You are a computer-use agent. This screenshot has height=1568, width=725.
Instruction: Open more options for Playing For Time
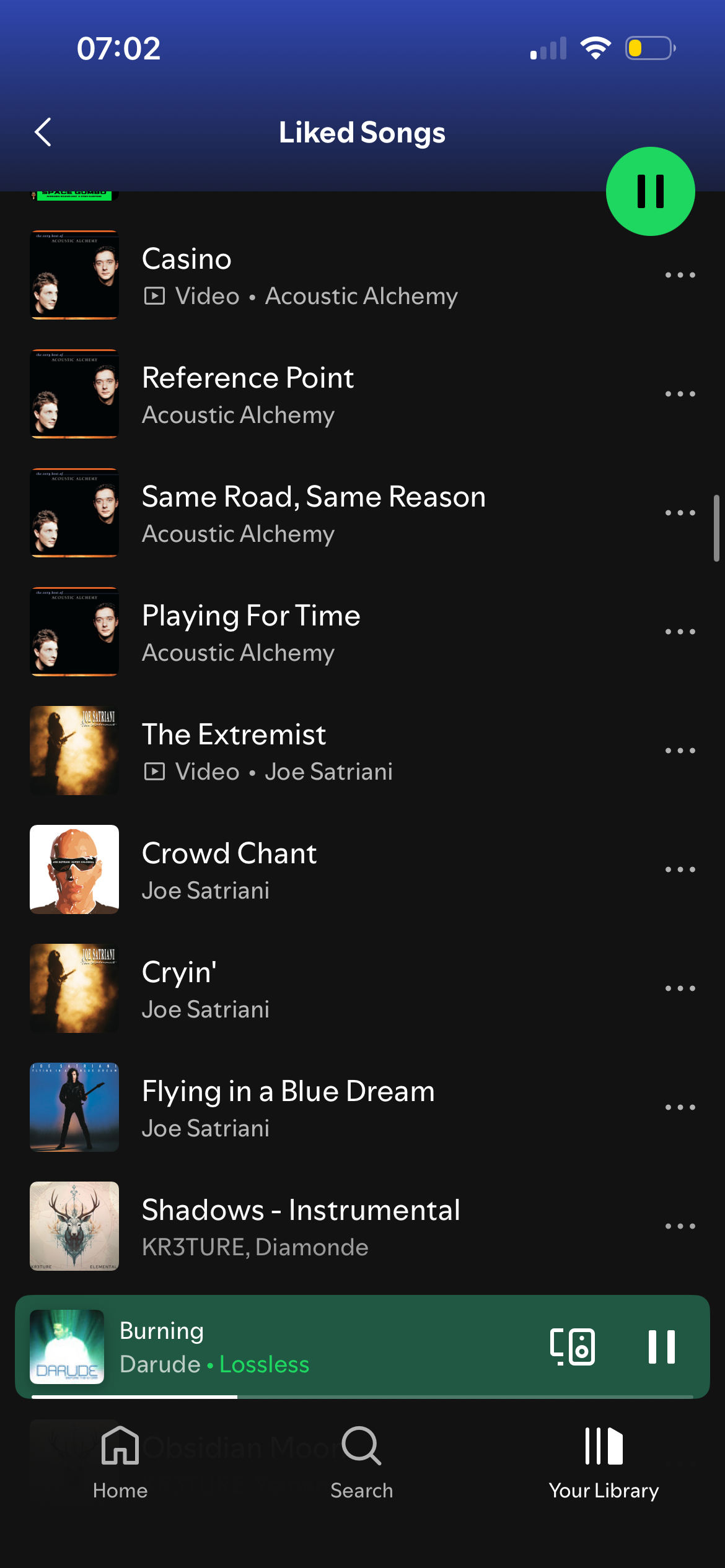680,632
